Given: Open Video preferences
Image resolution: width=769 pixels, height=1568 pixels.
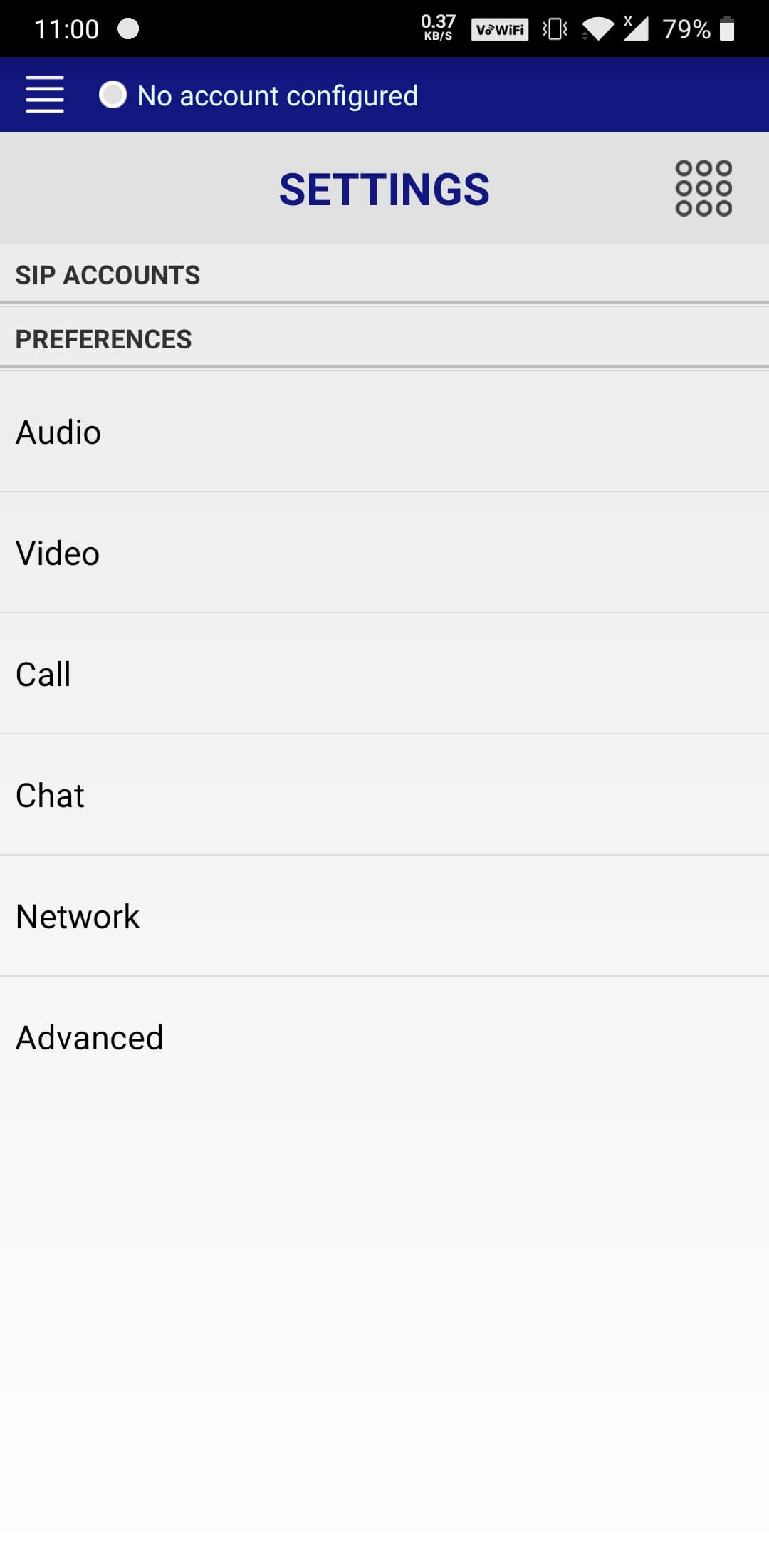Looking at the screenshot, I should pyautogui.click(x=384, y=553).
